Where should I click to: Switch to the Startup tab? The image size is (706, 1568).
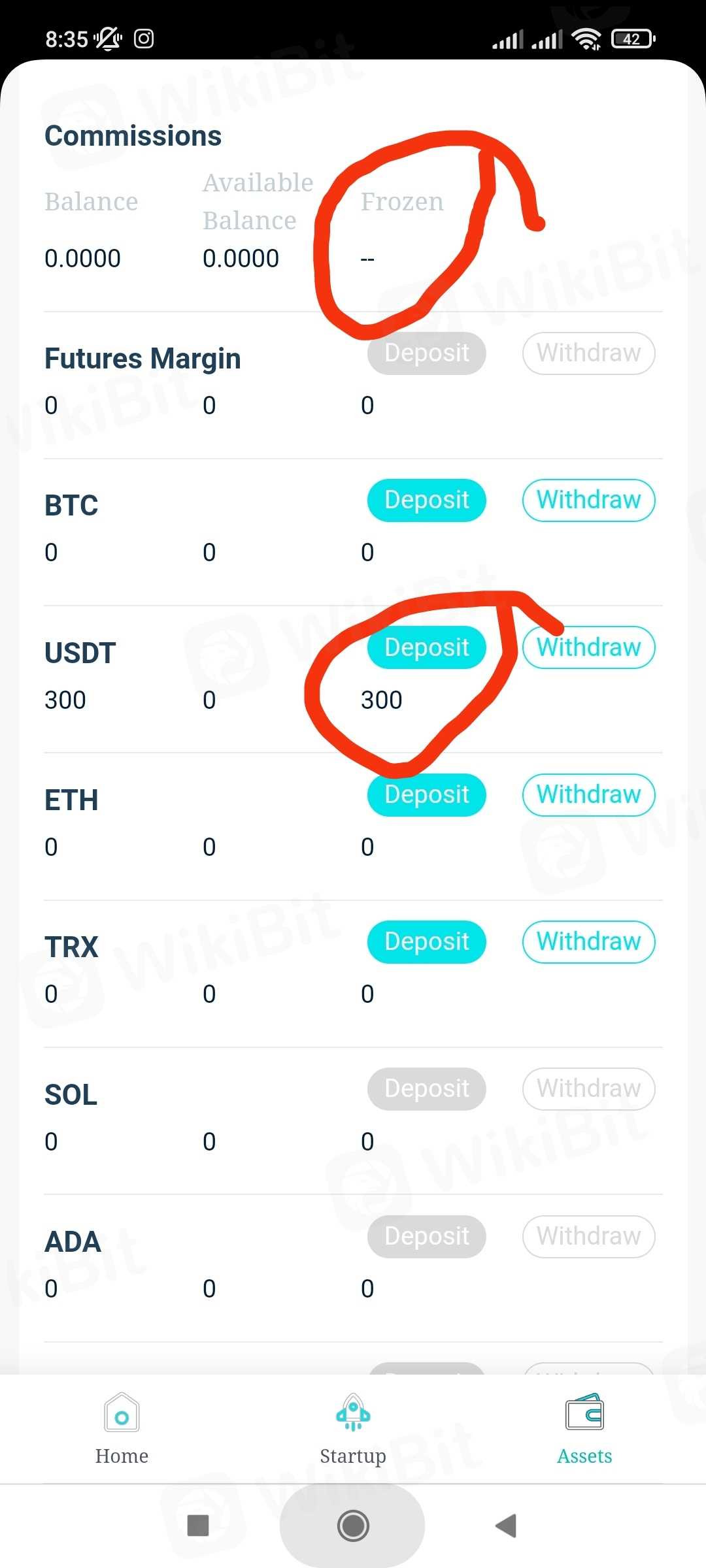click(x=353, y=1429)
